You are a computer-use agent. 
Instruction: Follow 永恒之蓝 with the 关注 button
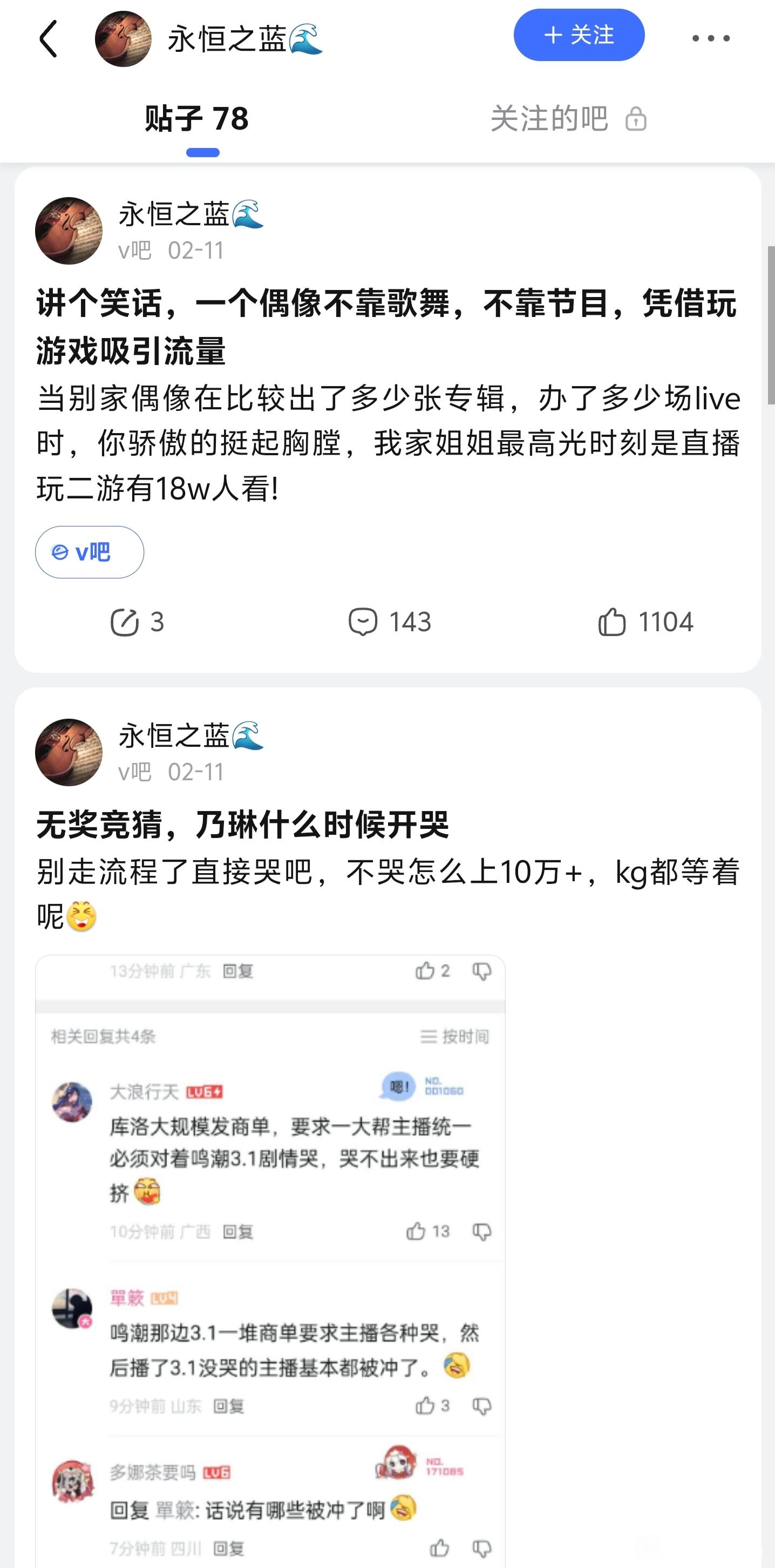[579, 35]
